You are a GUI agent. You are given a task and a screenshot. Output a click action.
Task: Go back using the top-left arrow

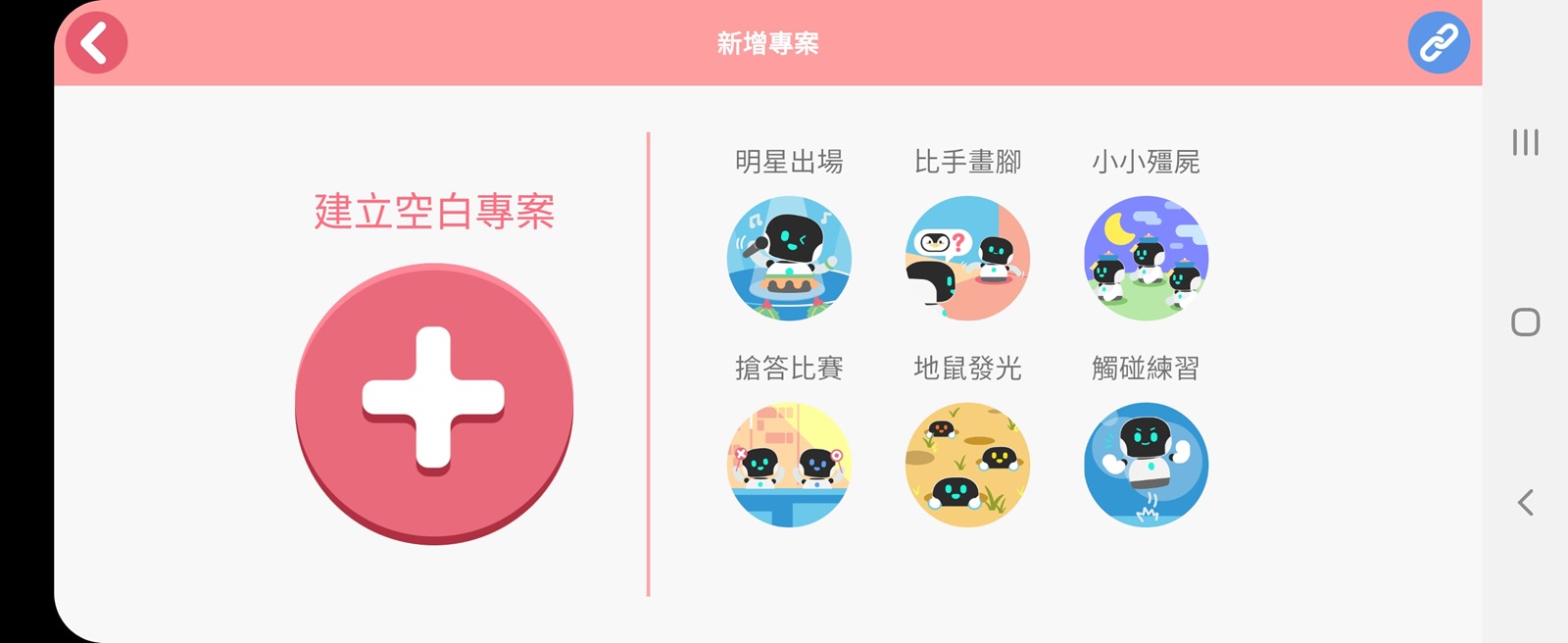tap(96, 43)
